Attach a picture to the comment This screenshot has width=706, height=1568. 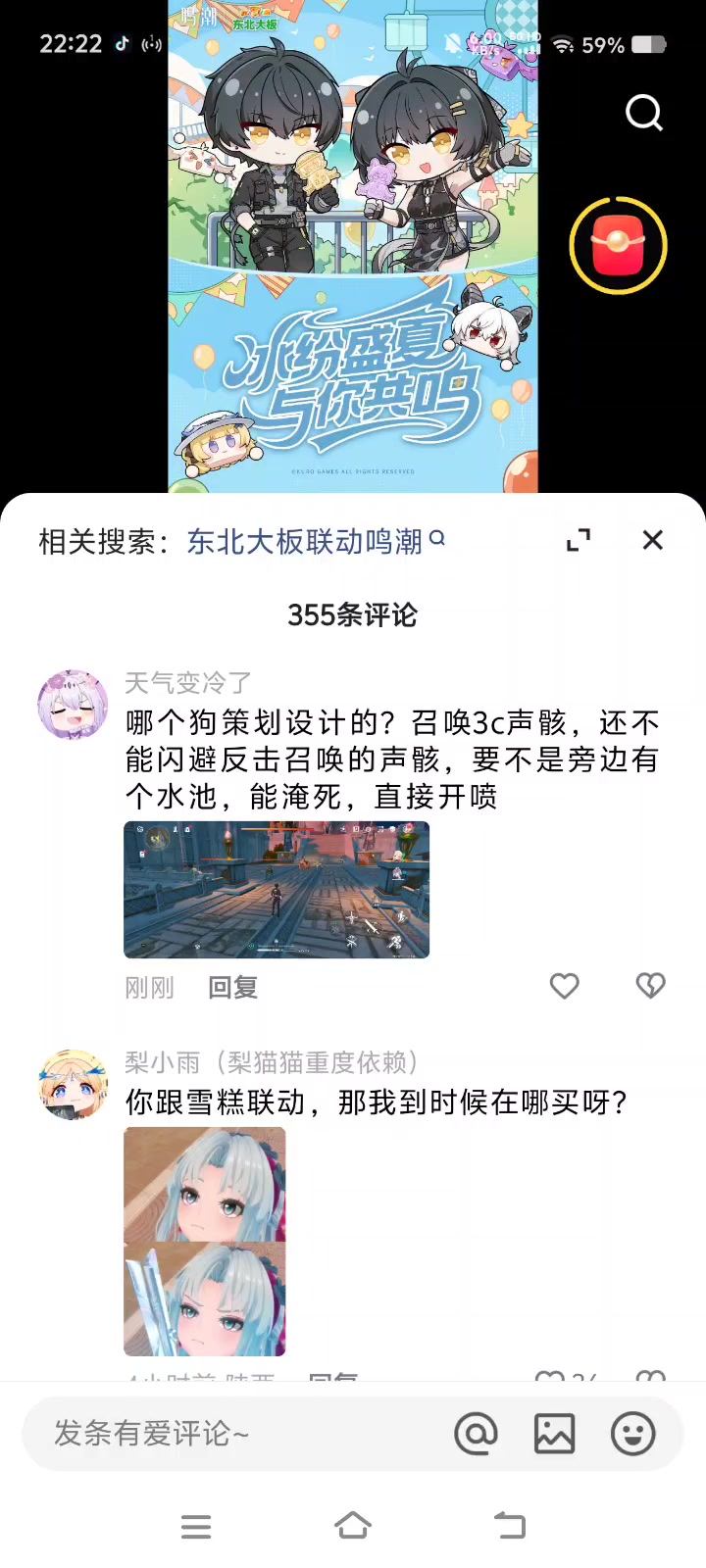pos(554,1435)
